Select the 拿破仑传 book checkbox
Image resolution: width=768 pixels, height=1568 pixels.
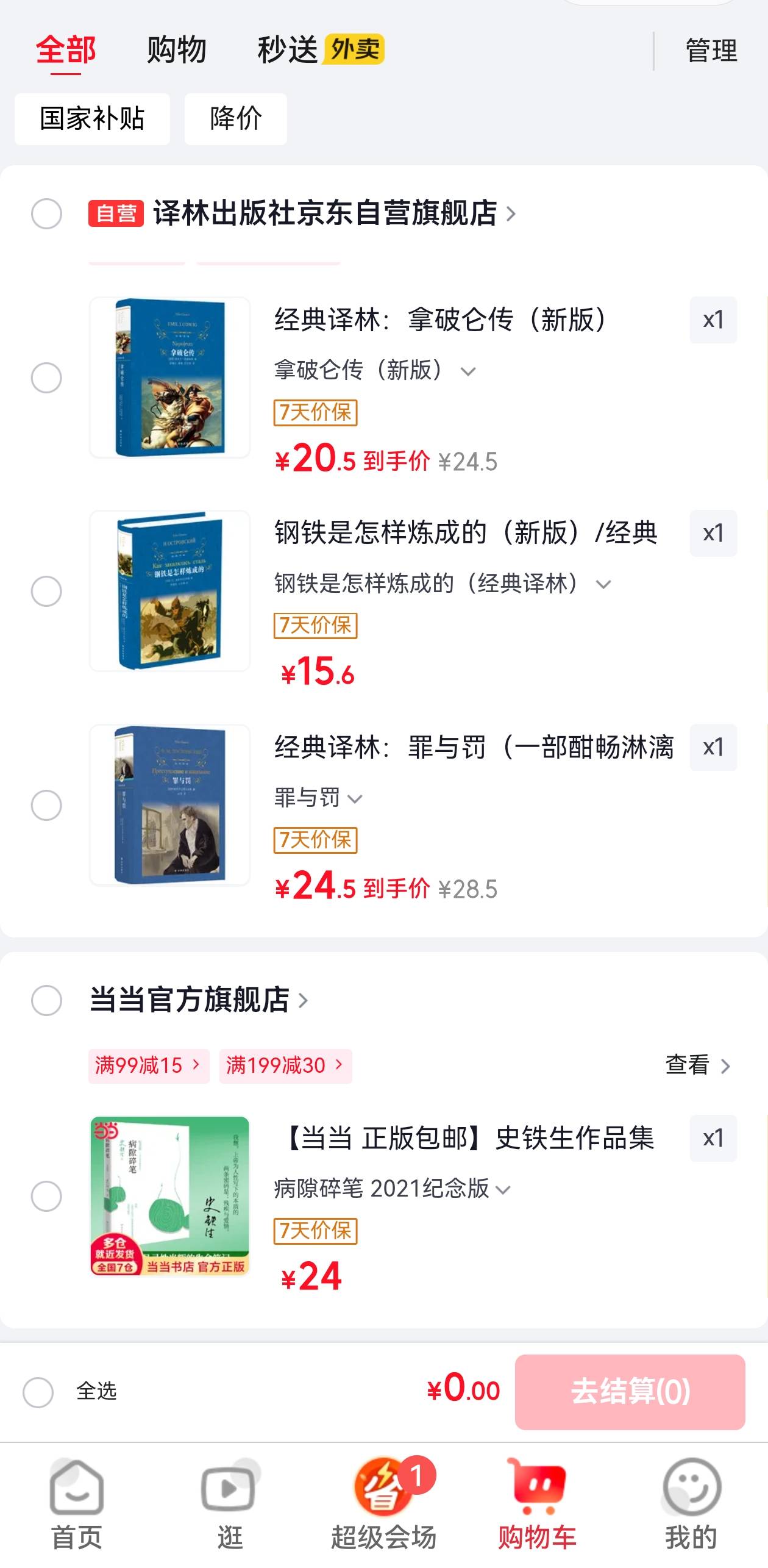46,378
